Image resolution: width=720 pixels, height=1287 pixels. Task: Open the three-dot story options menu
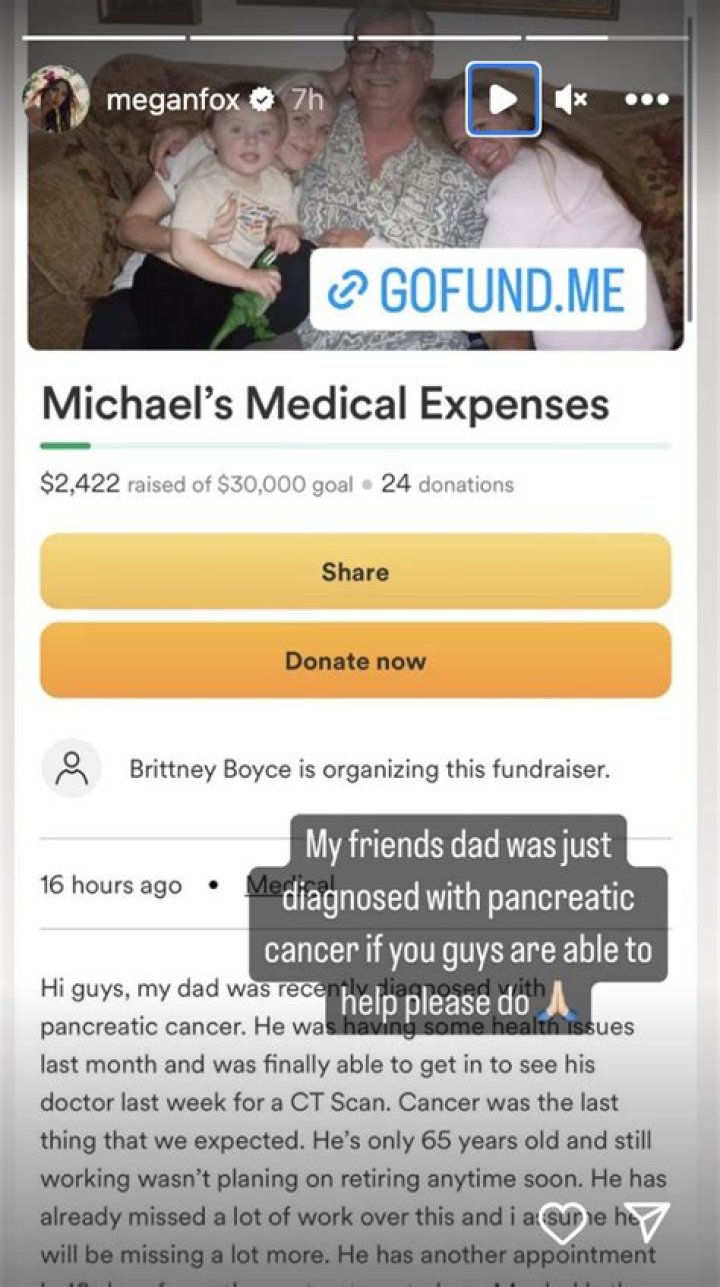coord(646,99)
